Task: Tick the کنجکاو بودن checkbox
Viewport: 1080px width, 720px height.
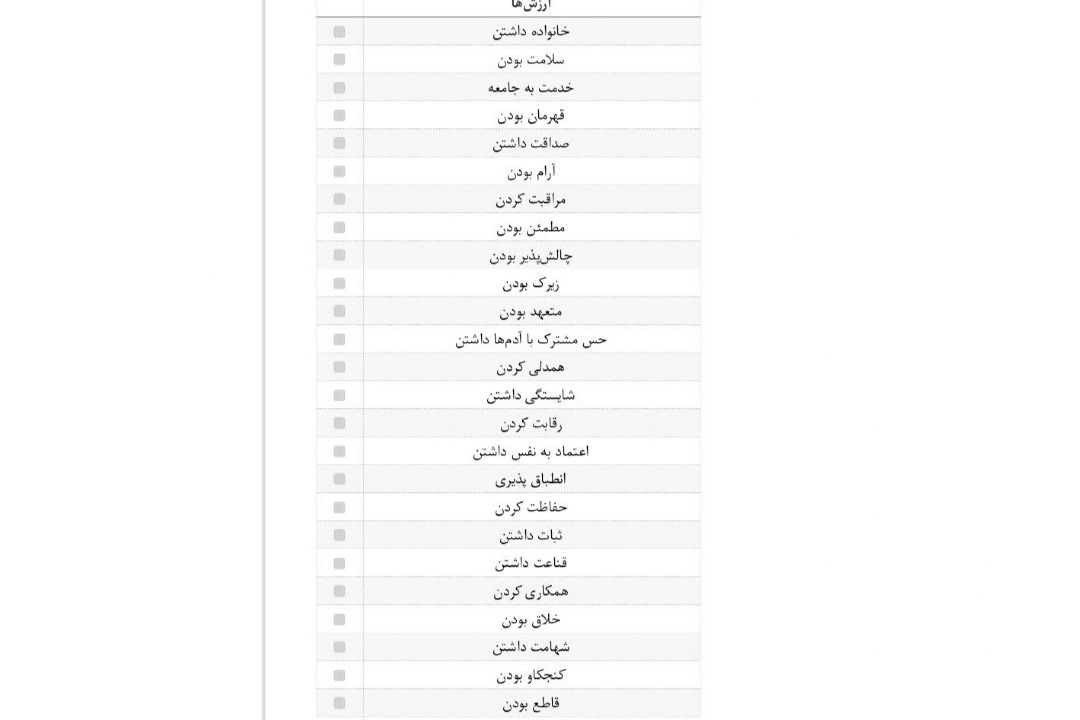Action: tap(339, 675)
